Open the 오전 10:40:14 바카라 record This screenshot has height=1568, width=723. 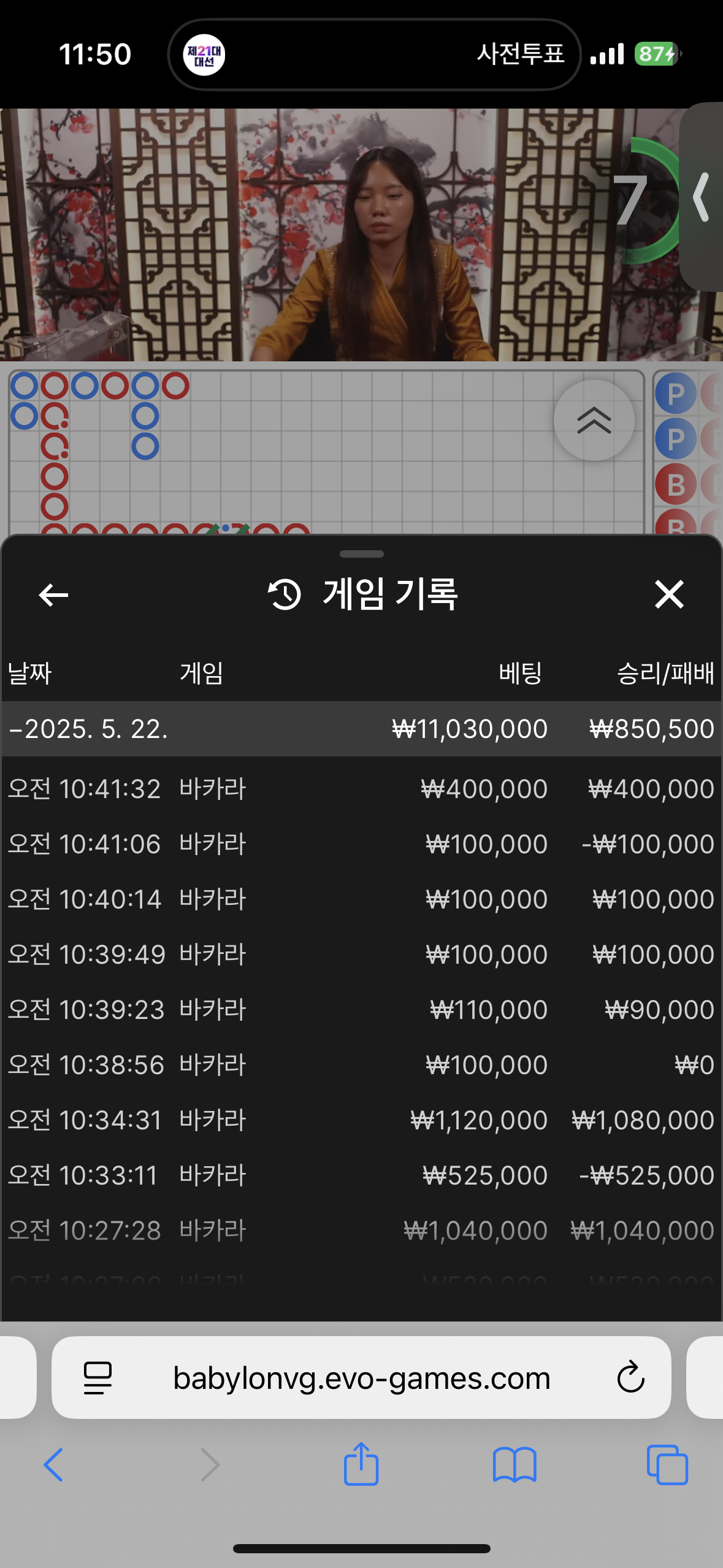click(x=361, y=899)
